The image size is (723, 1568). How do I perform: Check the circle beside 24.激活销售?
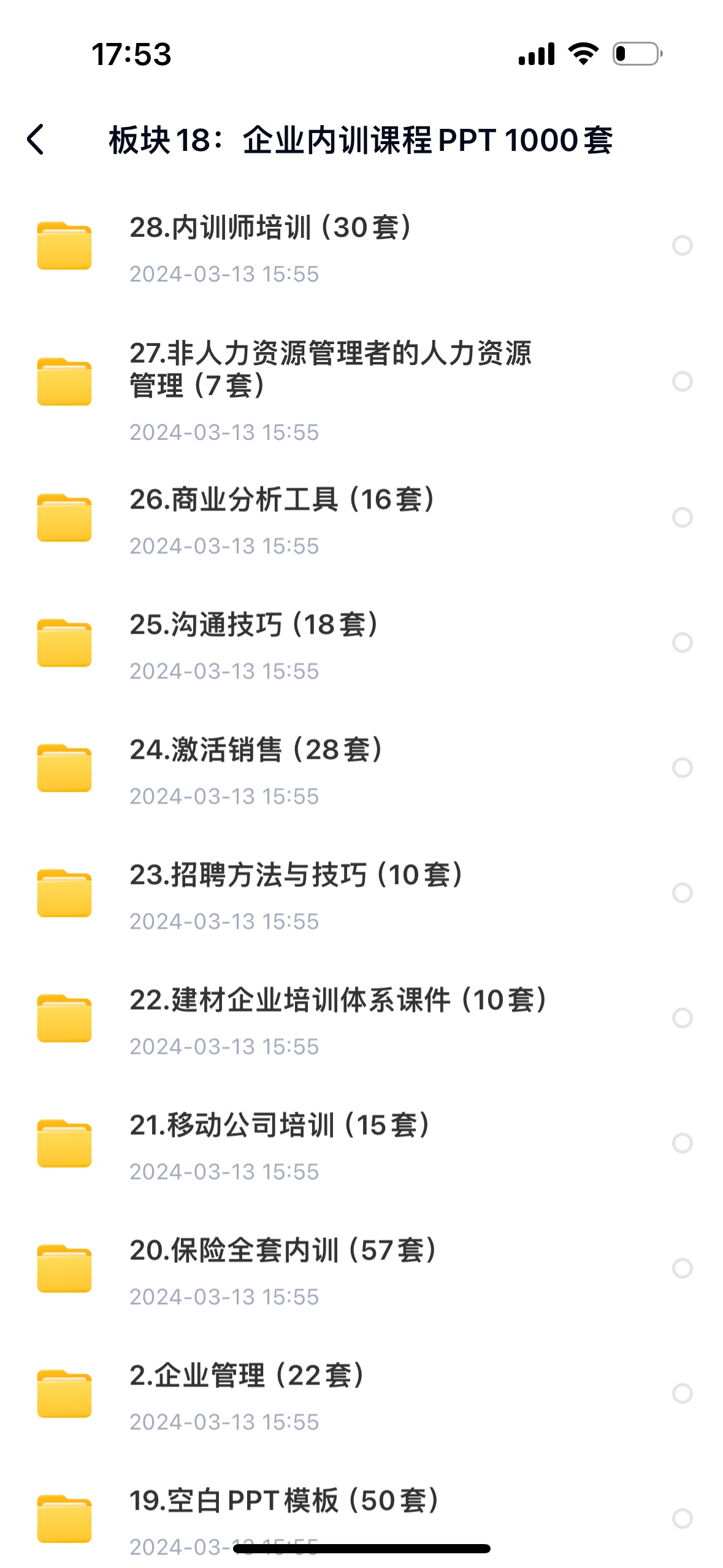pos(682,767)
